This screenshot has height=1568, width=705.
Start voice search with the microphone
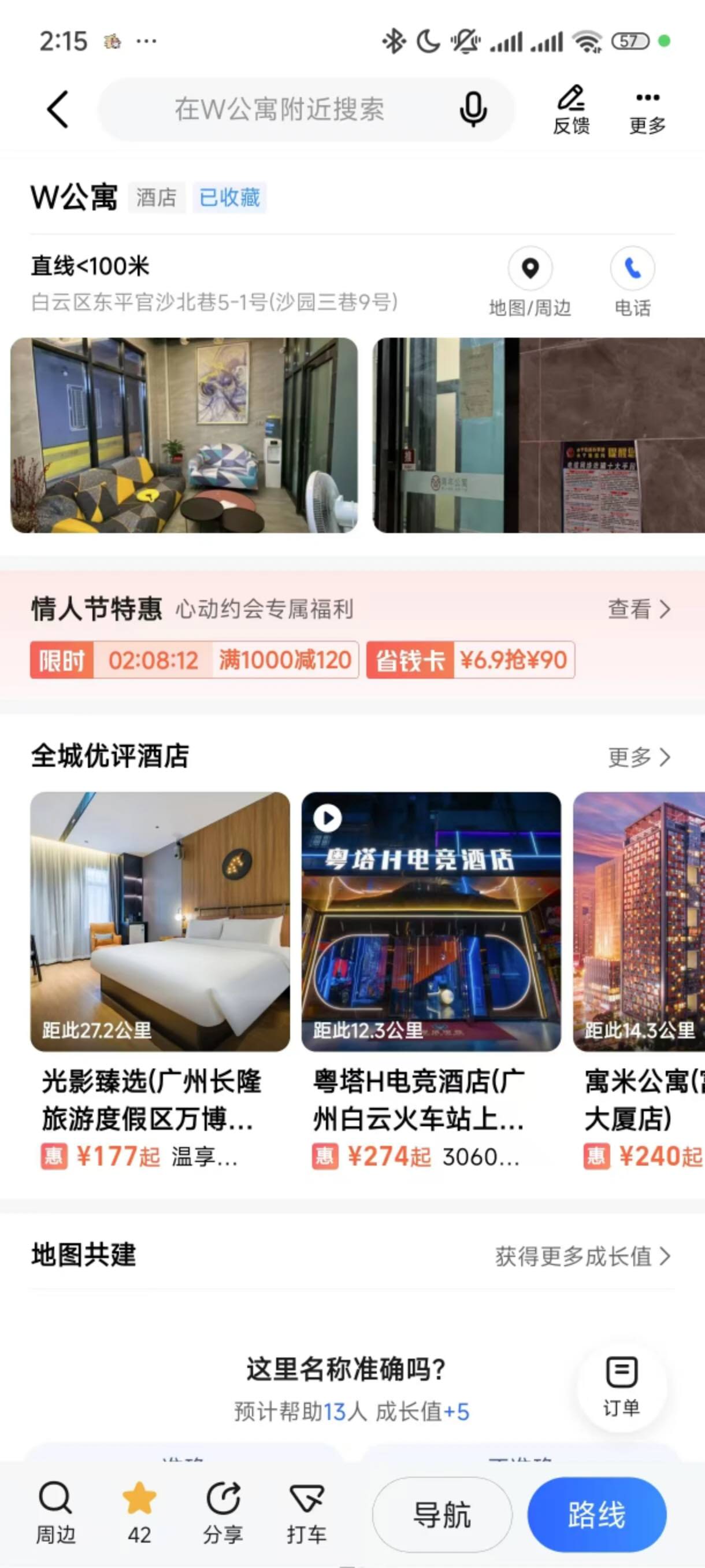click(x=473, y=110)
